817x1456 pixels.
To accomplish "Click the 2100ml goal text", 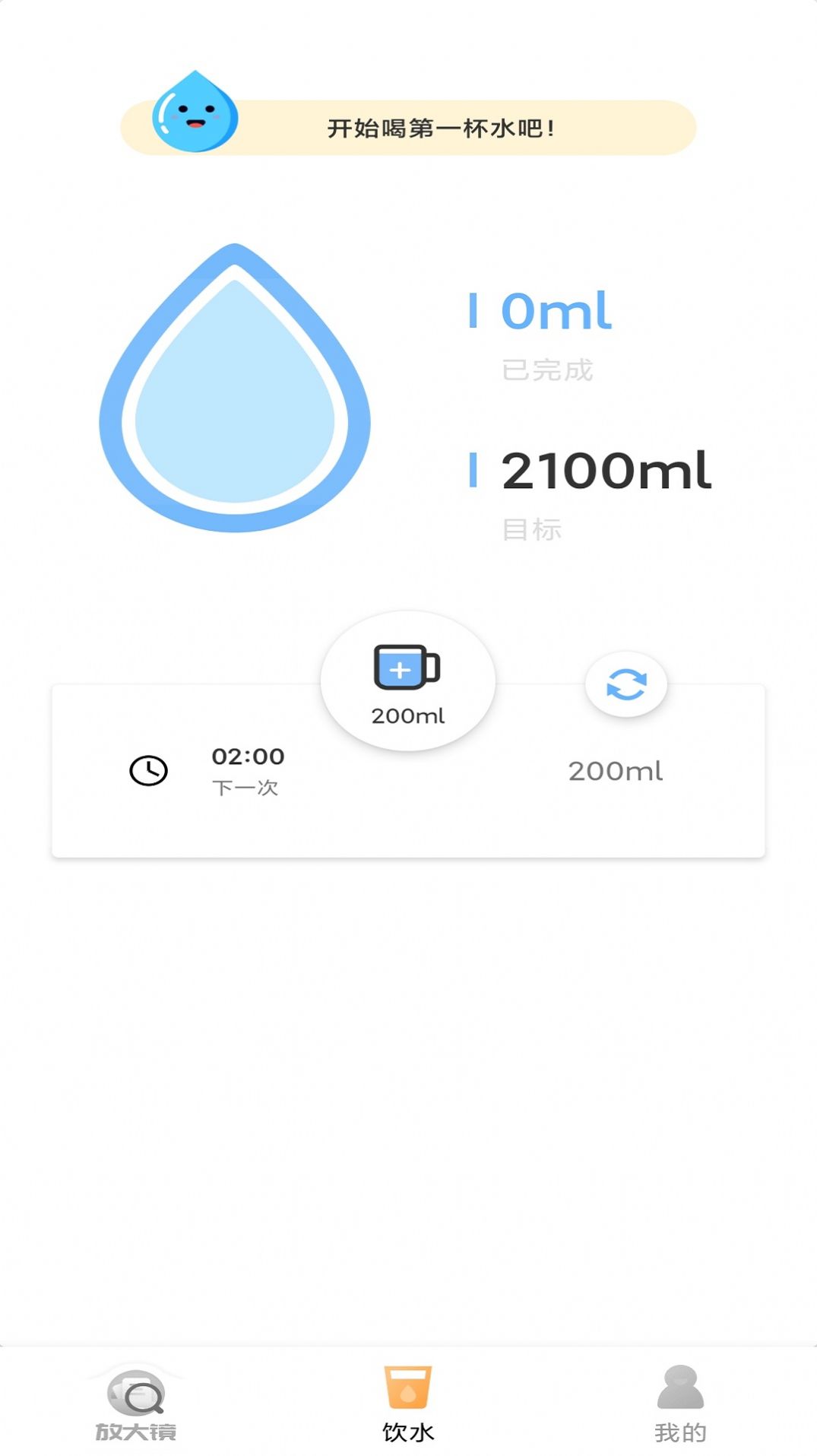I will (604, 470).
